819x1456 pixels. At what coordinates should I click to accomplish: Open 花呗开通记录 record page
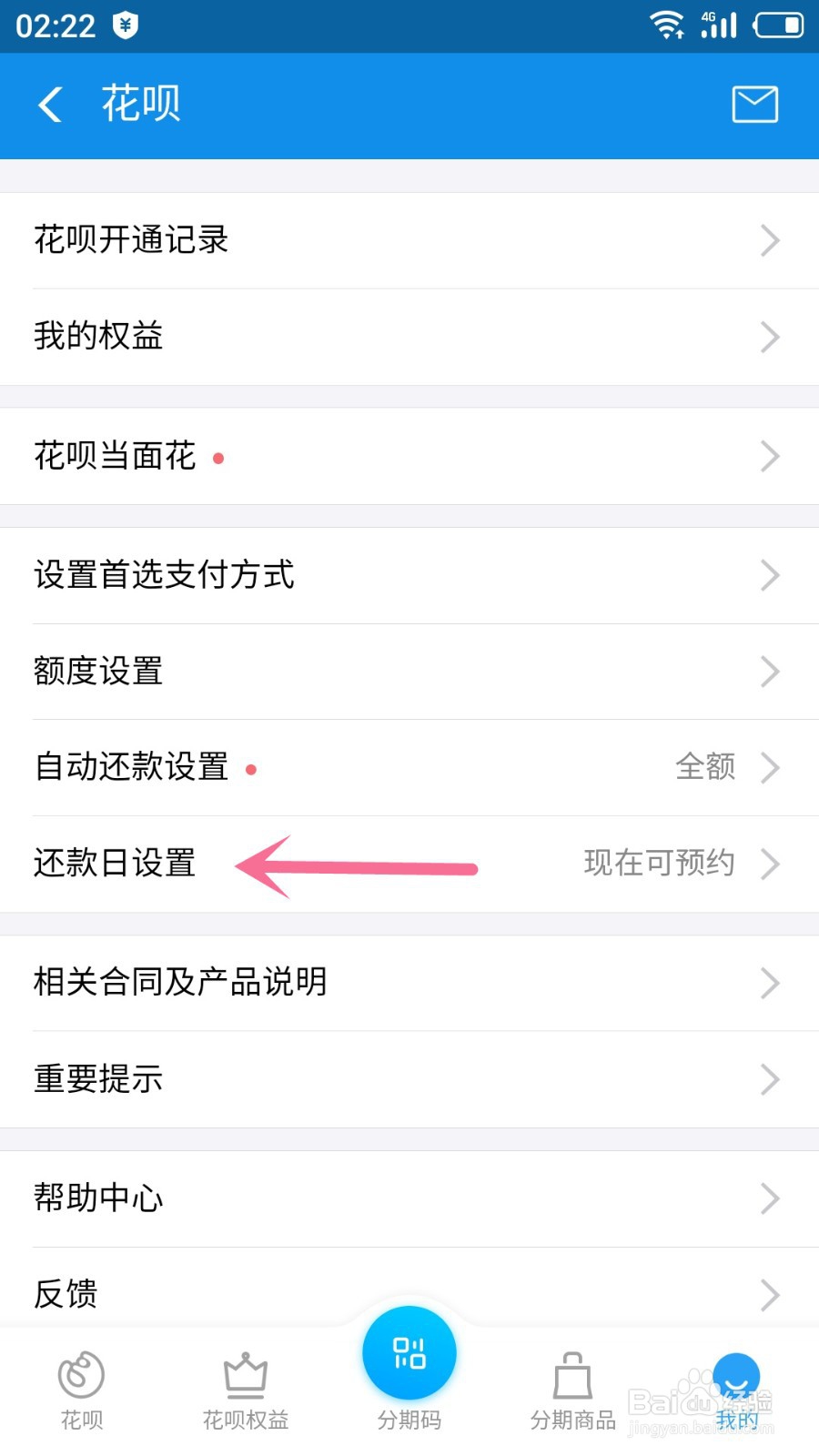coord(130,240)
